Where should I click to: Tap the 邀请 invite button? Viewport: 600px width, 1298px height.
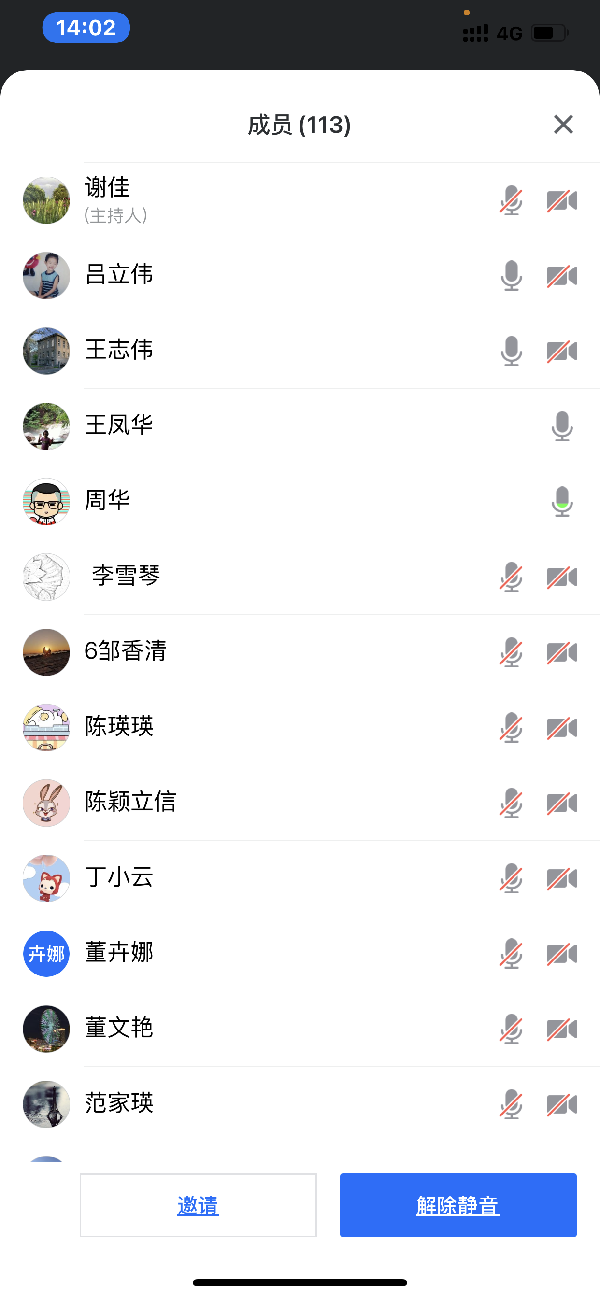click(198, 1205)
